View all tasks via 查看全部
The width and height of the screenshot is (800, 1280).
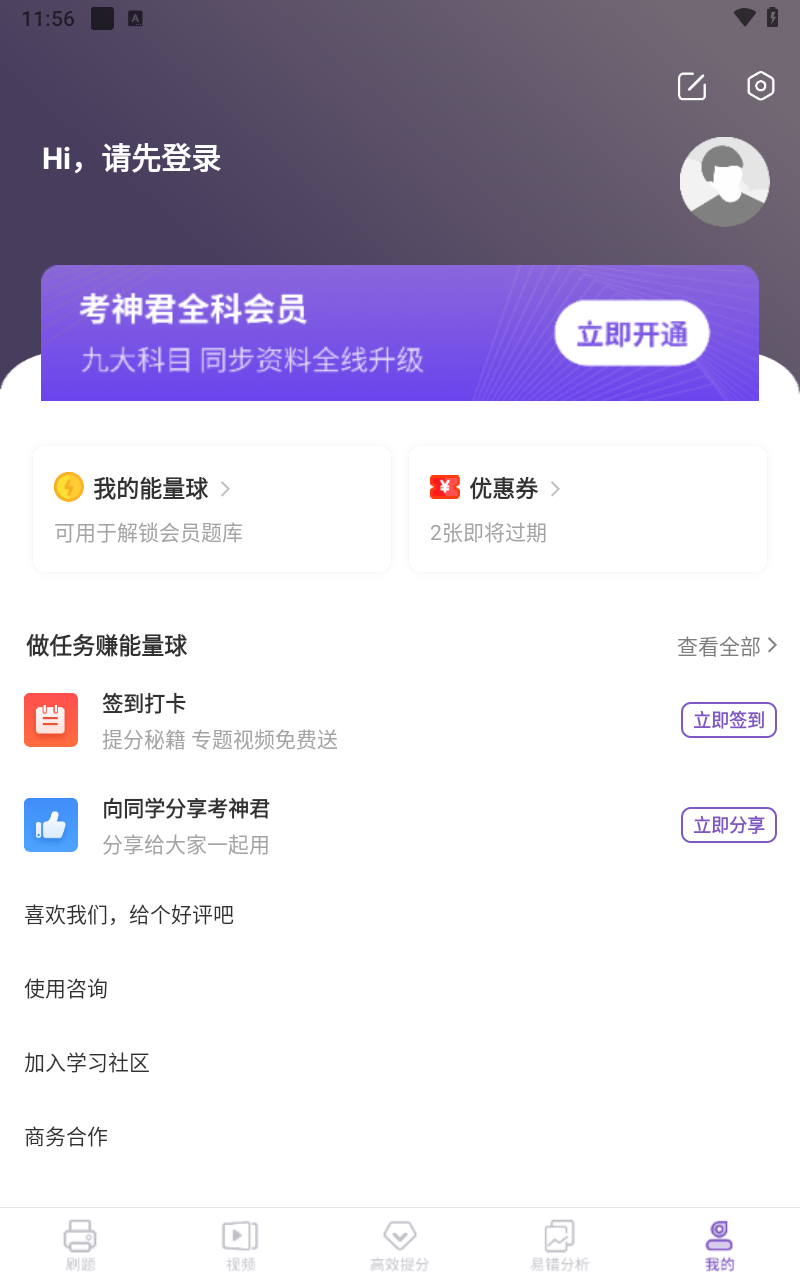(727, 646)
